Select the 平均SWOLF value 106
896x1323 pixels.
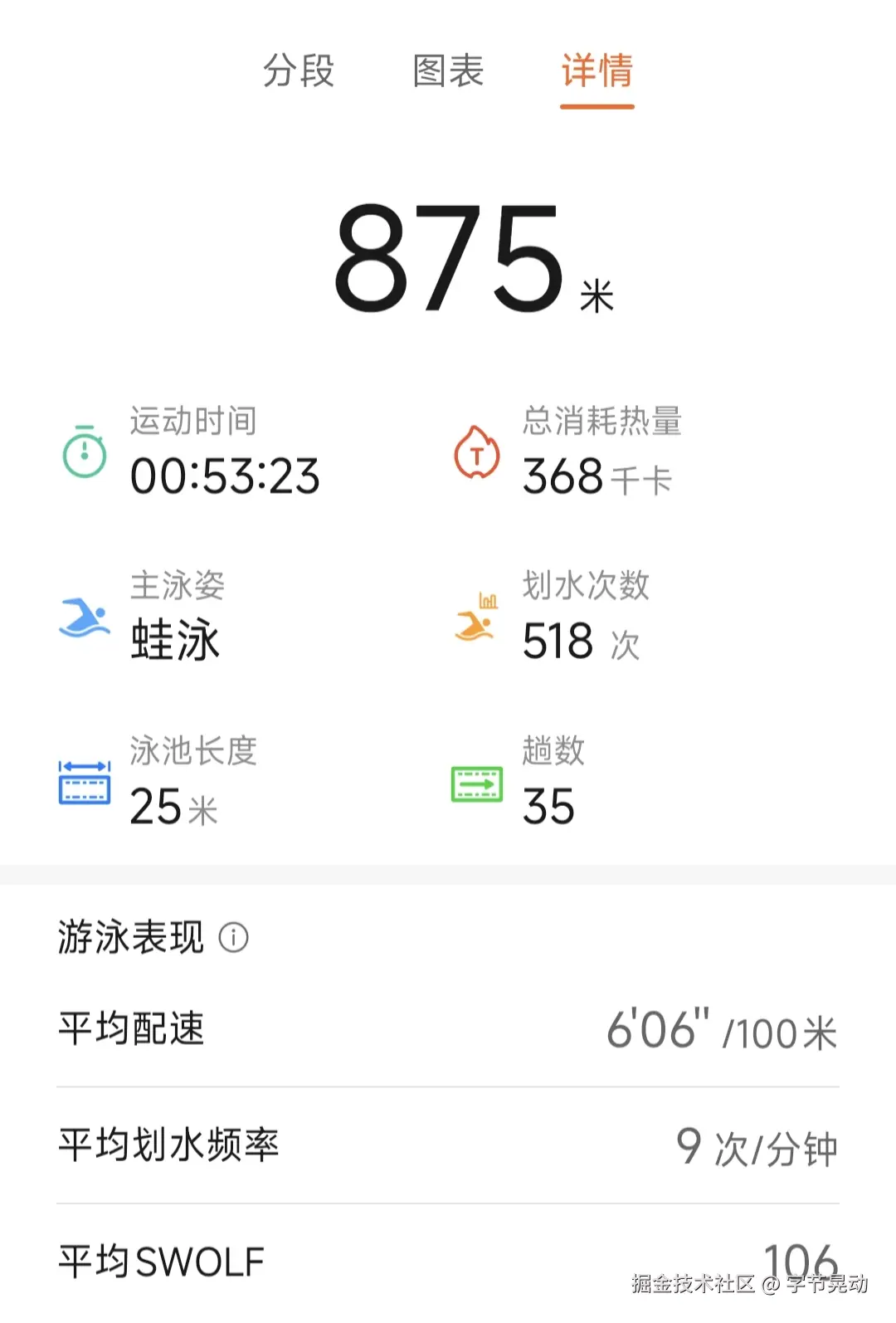[801, 1259]
